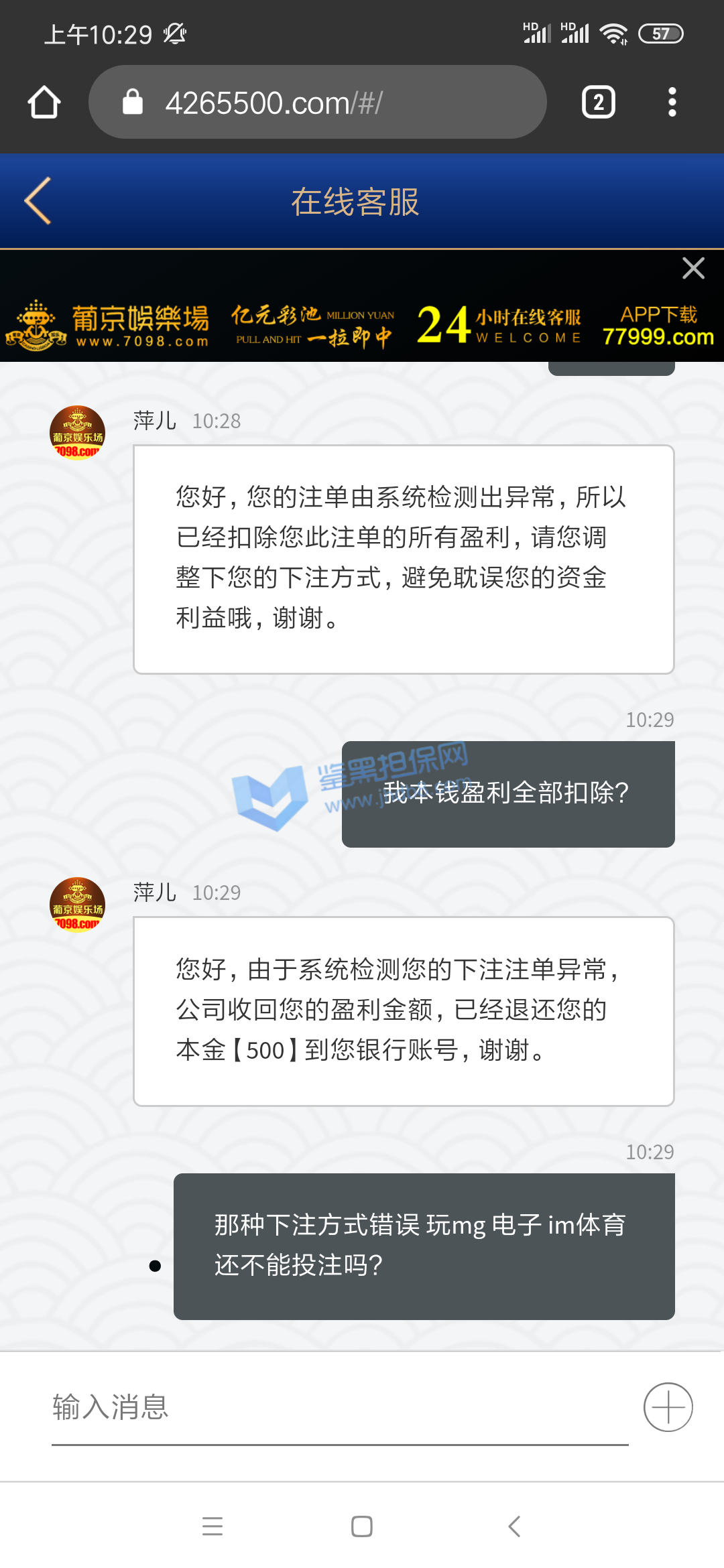Tap the 输入消息 message field
Viewport: 724px width, 1568px height.
339,1407
